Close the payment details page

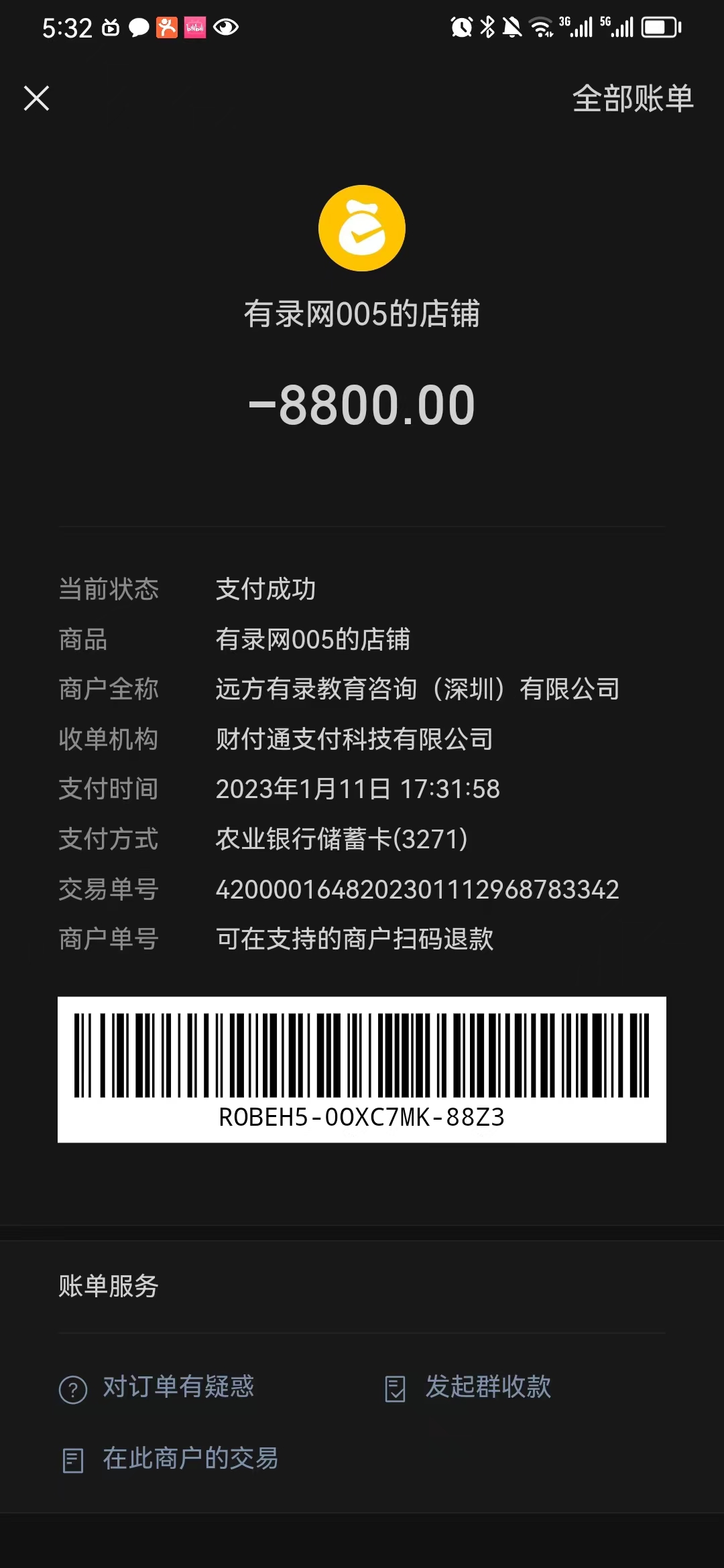[37, 98]
